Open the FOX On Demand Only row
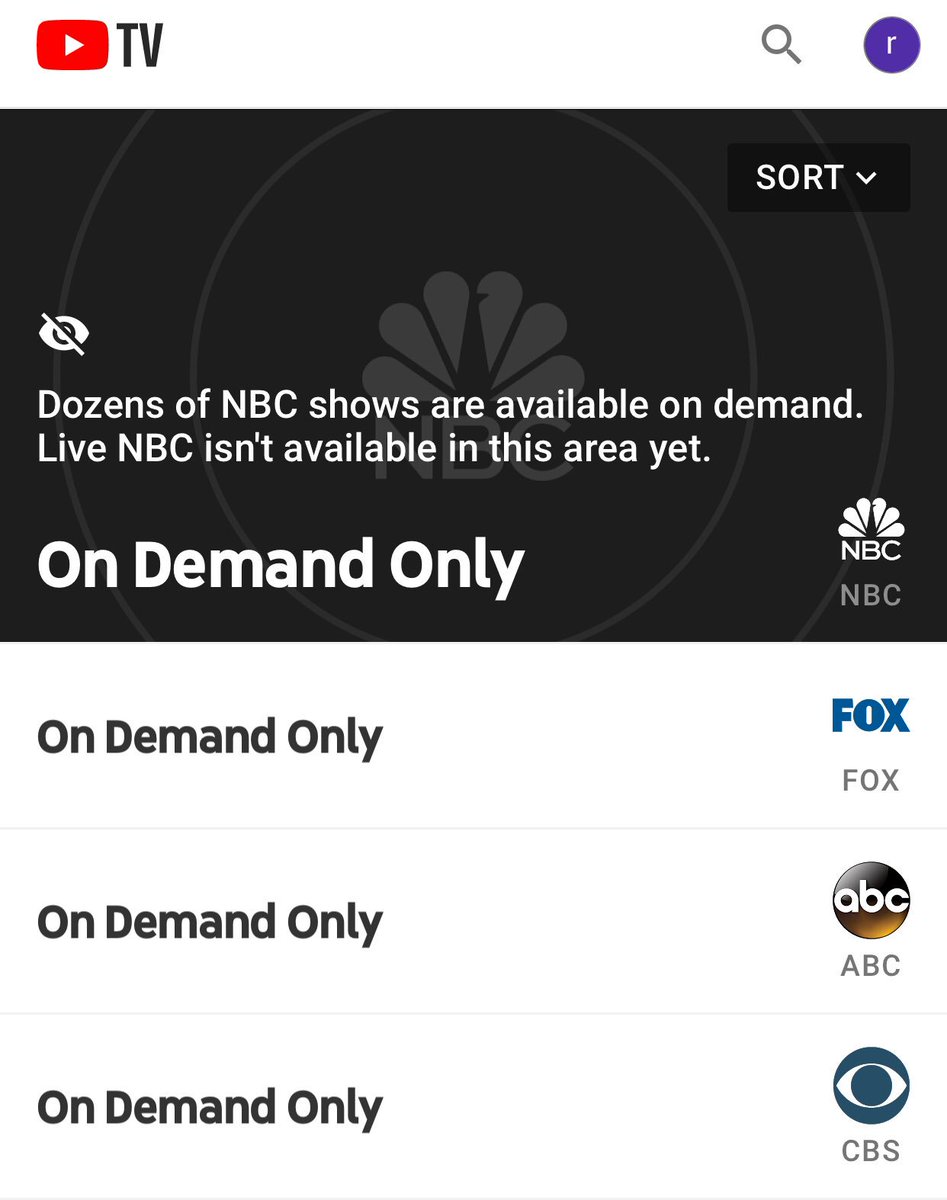 pos(473,735)
